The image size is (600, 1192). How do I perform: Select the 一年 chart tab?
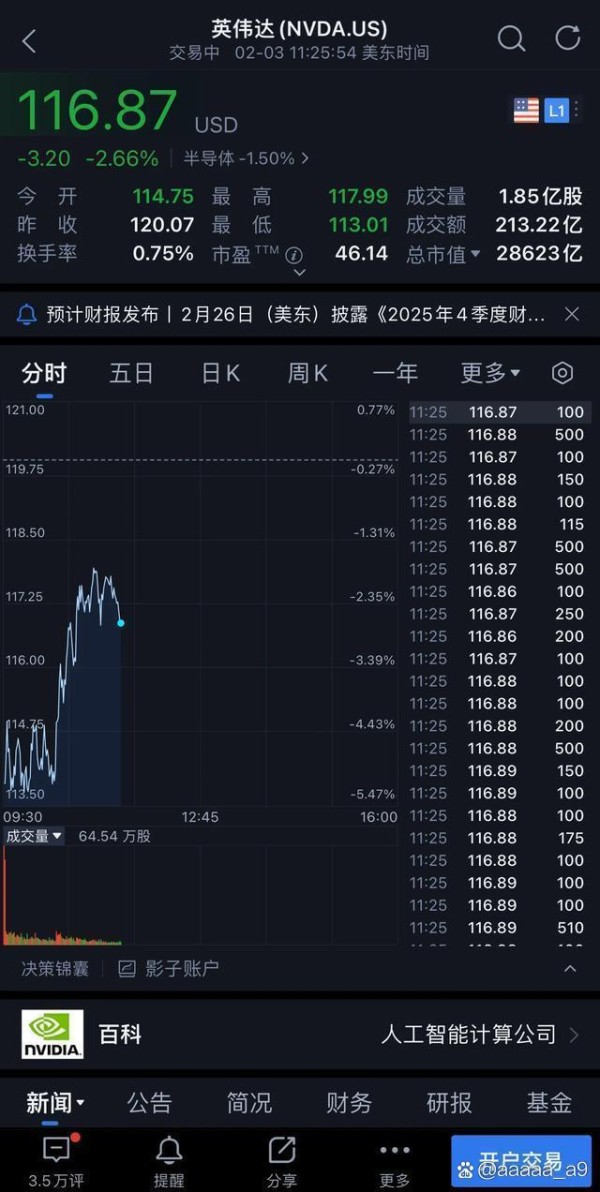pos(395,373)
